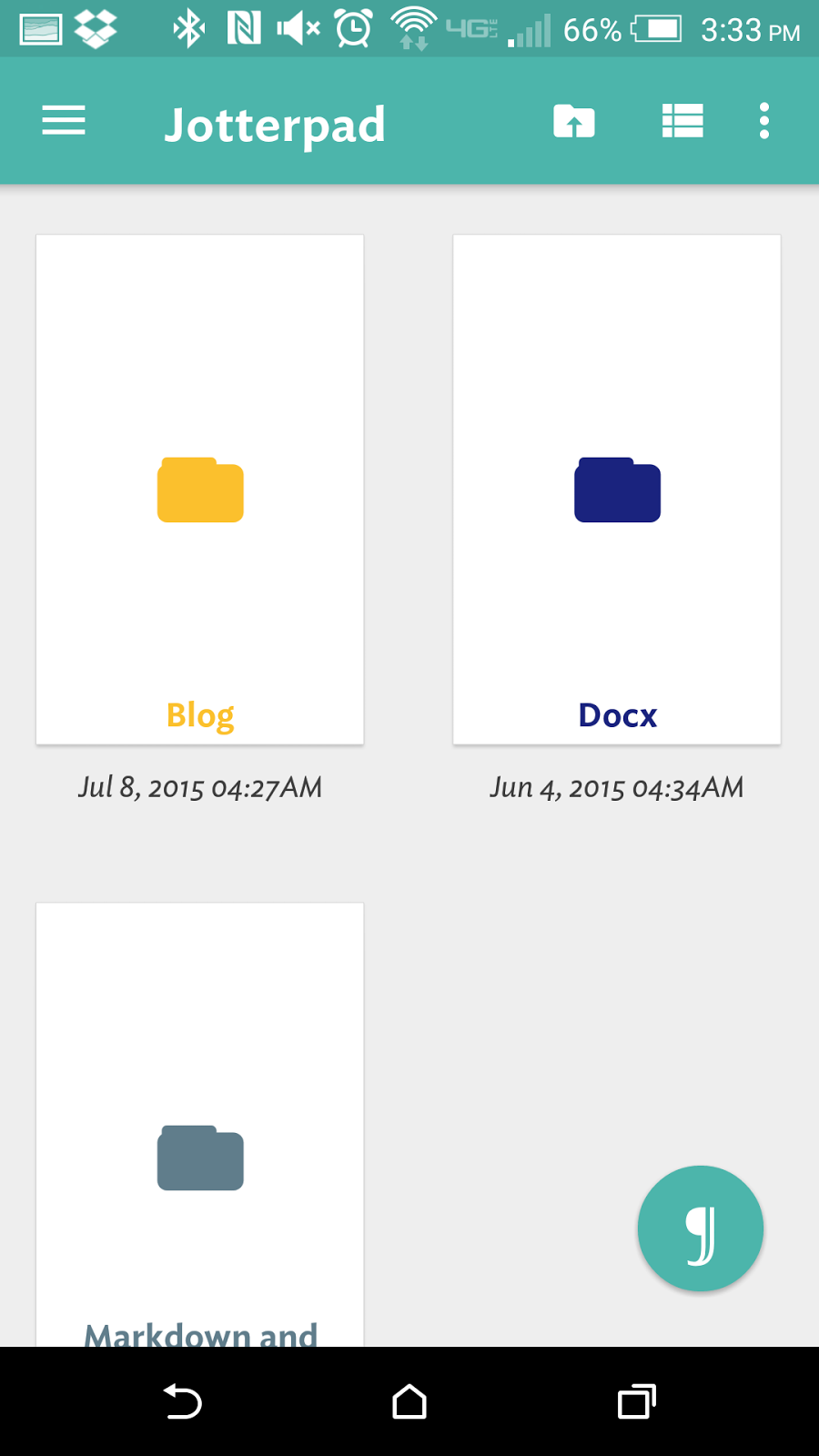Open the gray Markdown folder icon
This screenshot has width=819, height=1456.
click(x=200, y=1158)
